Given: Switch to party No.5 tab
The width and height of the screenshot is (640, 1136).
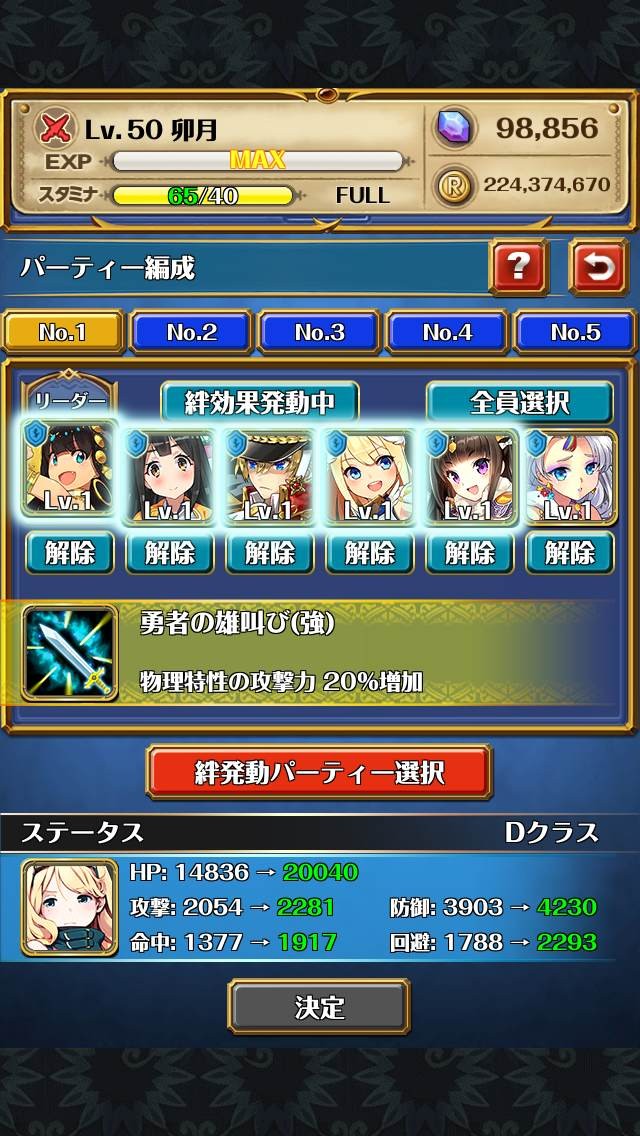Looking at the screenshot, I should tap(575, 333).
